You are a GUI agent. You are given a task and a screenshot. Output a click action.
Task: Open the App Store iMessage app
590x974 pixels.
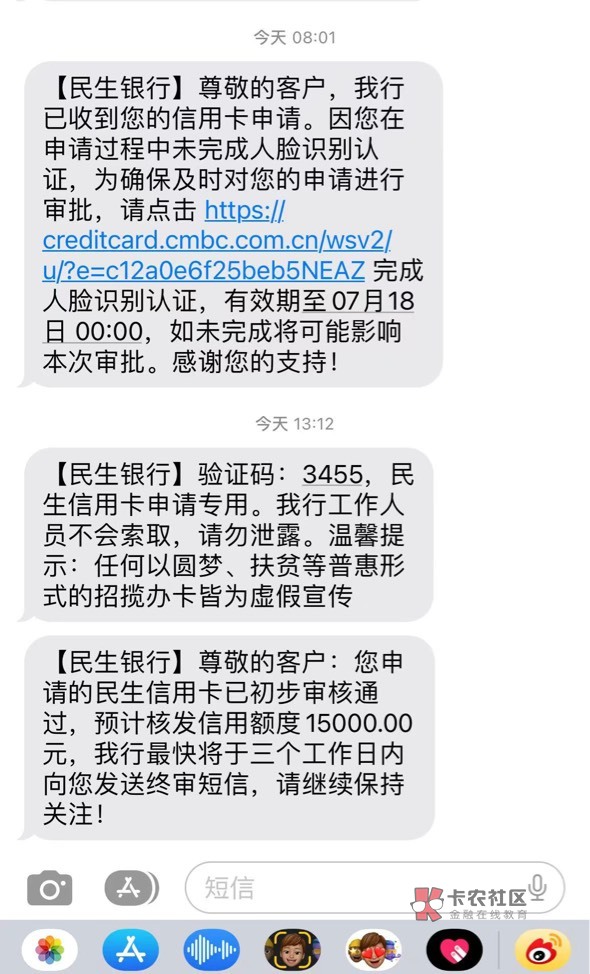(130, 950)
